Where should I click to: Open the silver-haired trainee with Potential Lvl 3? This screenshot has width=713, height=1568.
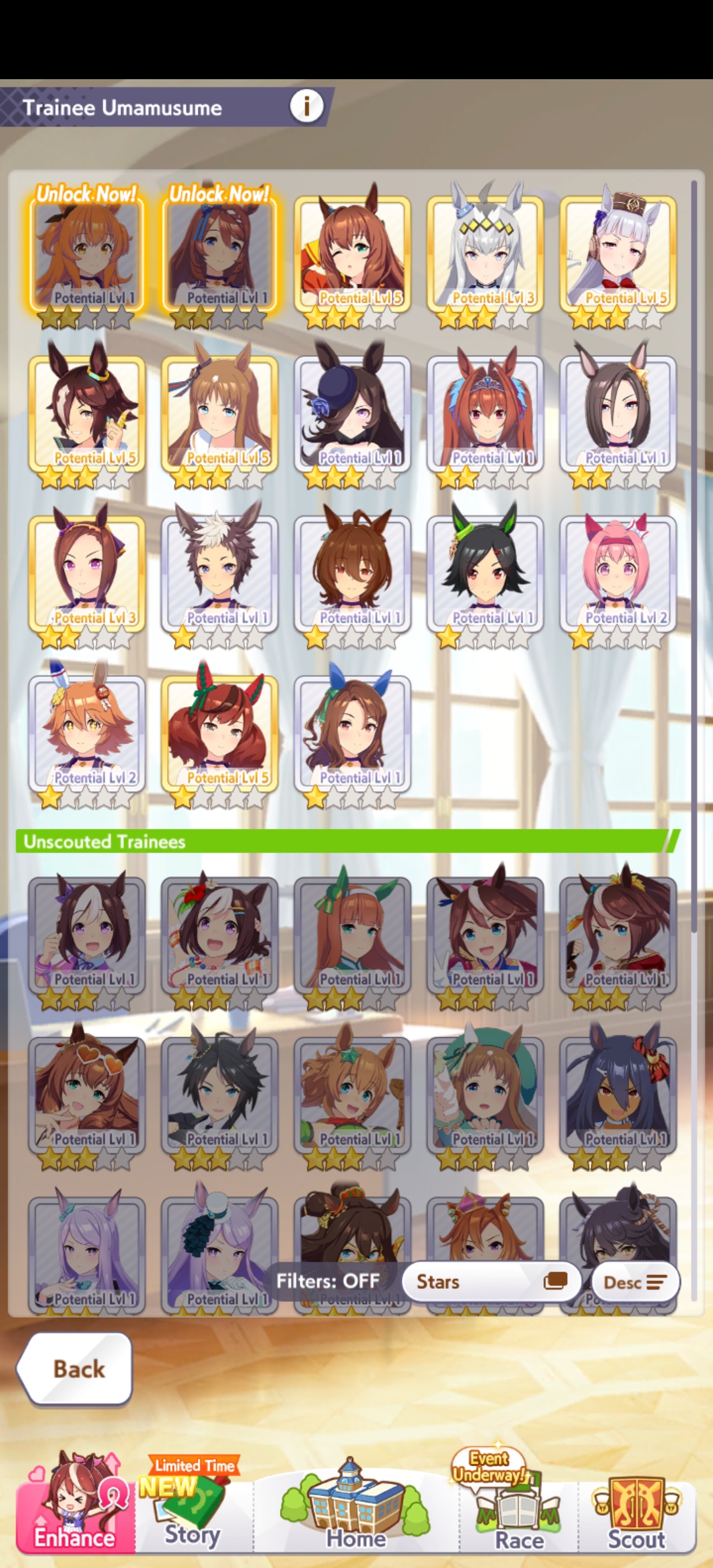(x=485, y=254)
